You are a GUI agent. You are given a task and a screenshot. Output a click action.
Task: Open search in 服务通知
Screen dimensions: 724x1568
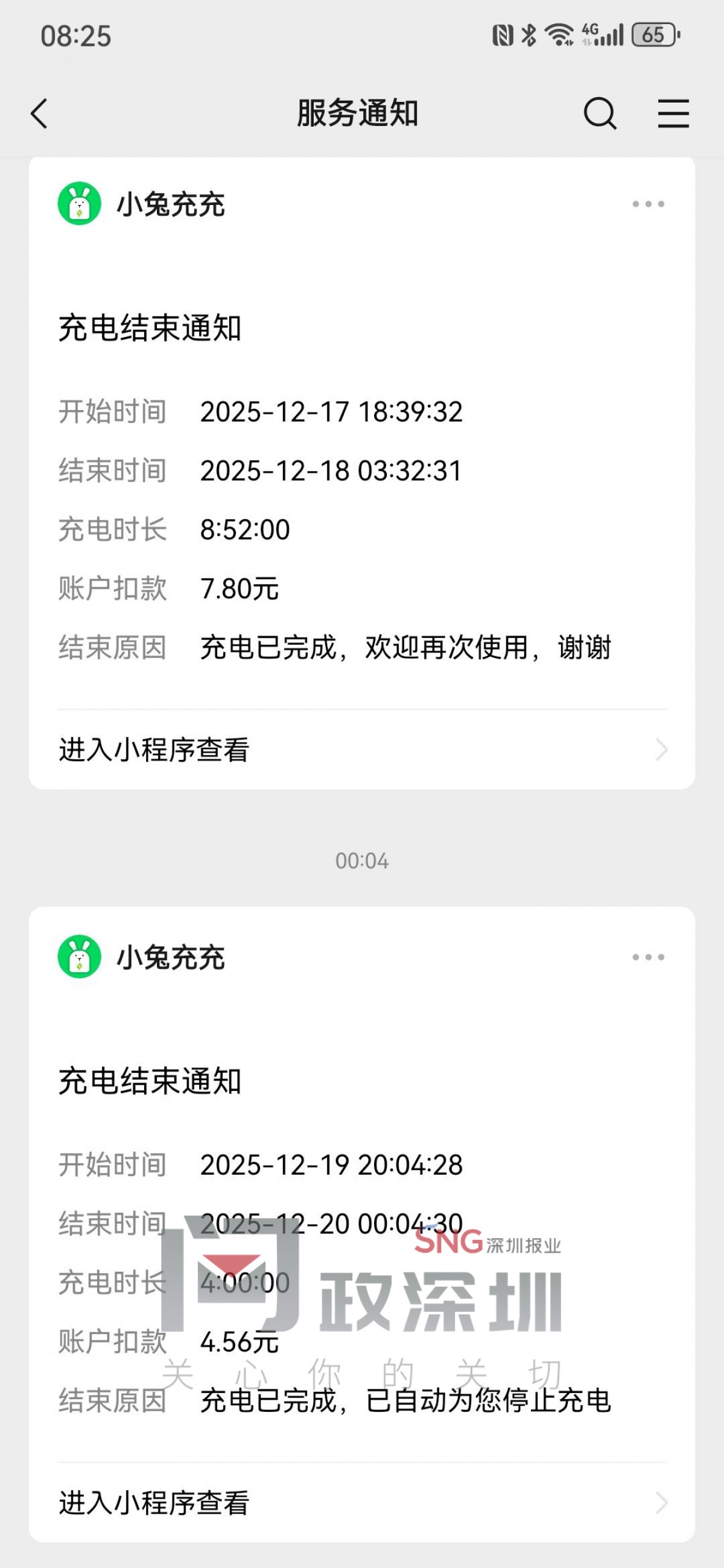click(x=600, y=114)
